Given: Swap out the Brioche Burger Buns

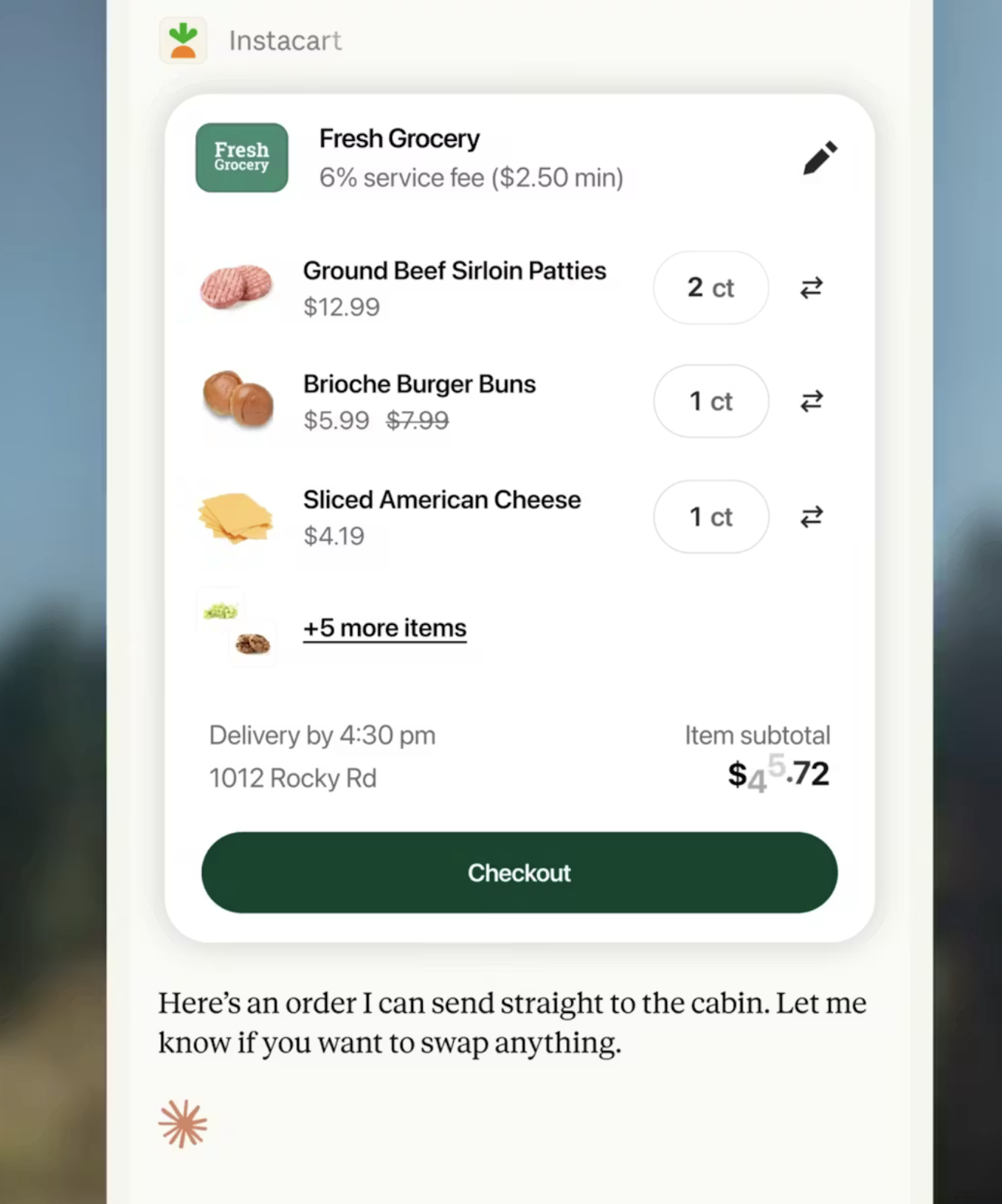Looking at the screenshot, I should [x=811, y=401].
